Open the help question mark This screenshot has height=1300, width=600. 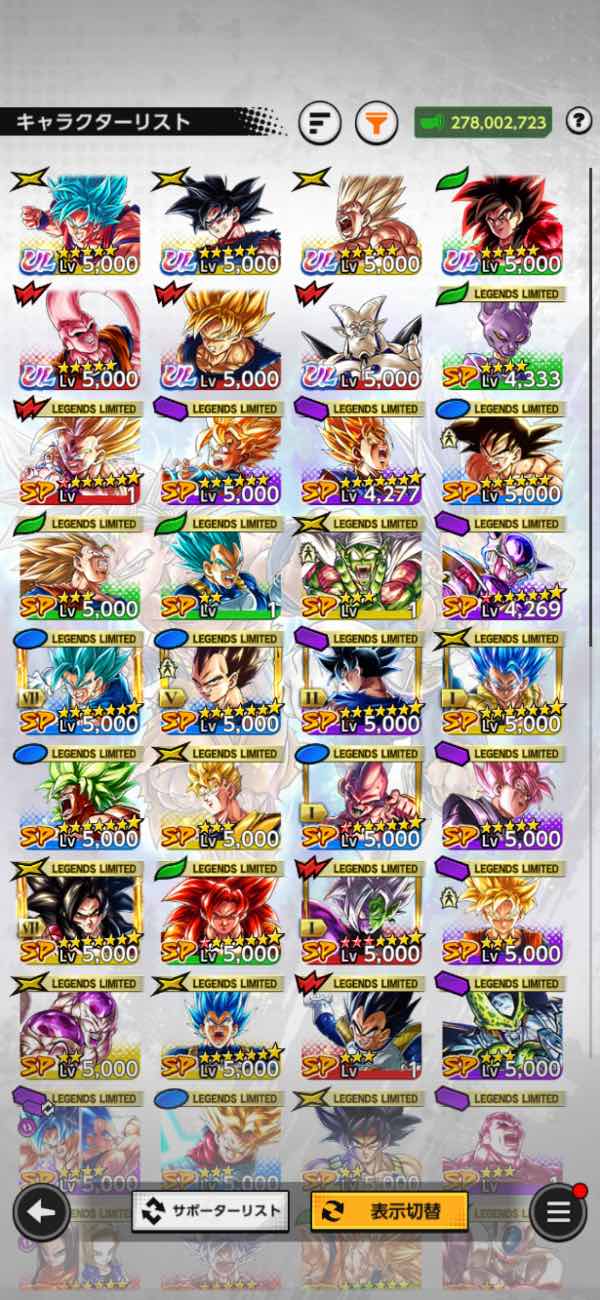pos(578,122)
